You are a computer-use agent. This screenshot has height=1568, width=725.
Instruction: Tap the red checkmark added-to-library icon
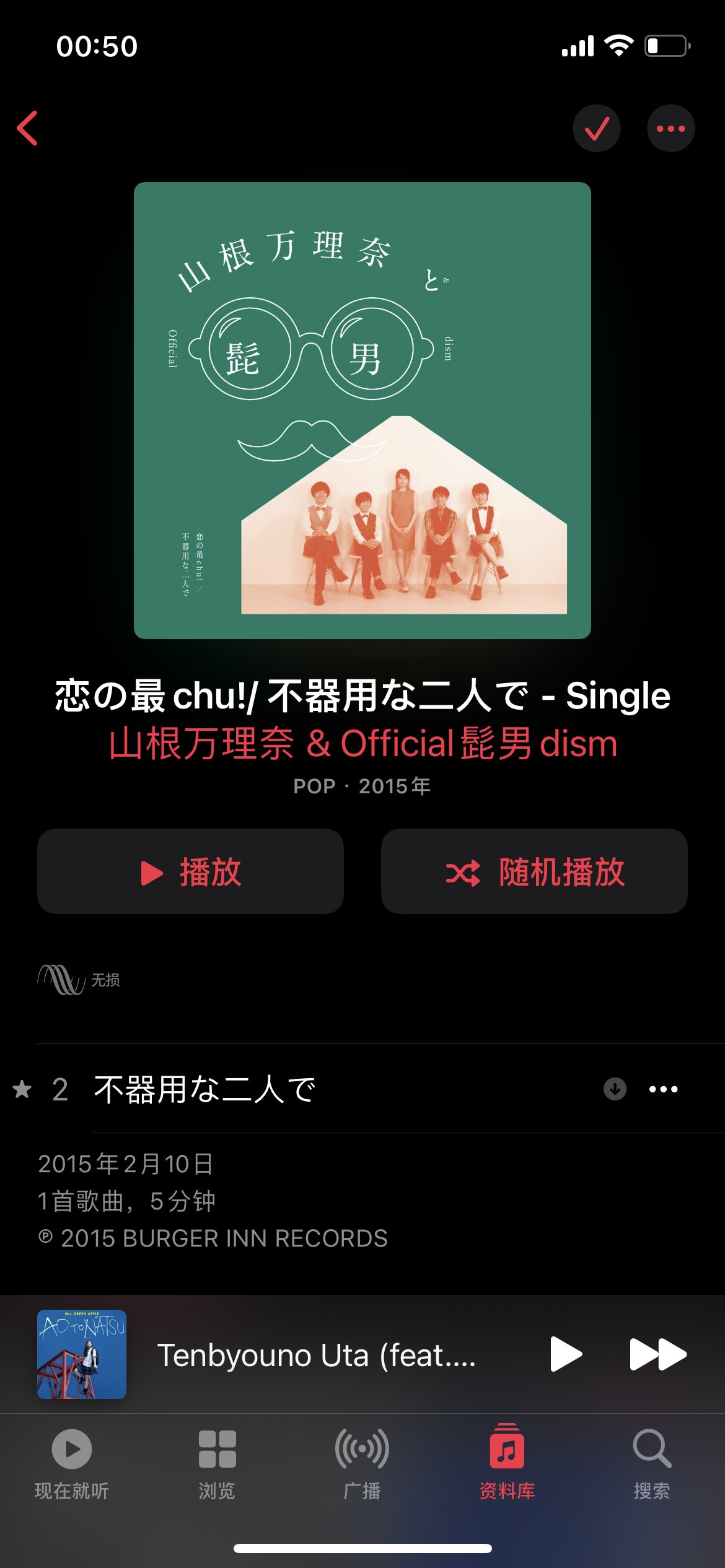(596, 128)
